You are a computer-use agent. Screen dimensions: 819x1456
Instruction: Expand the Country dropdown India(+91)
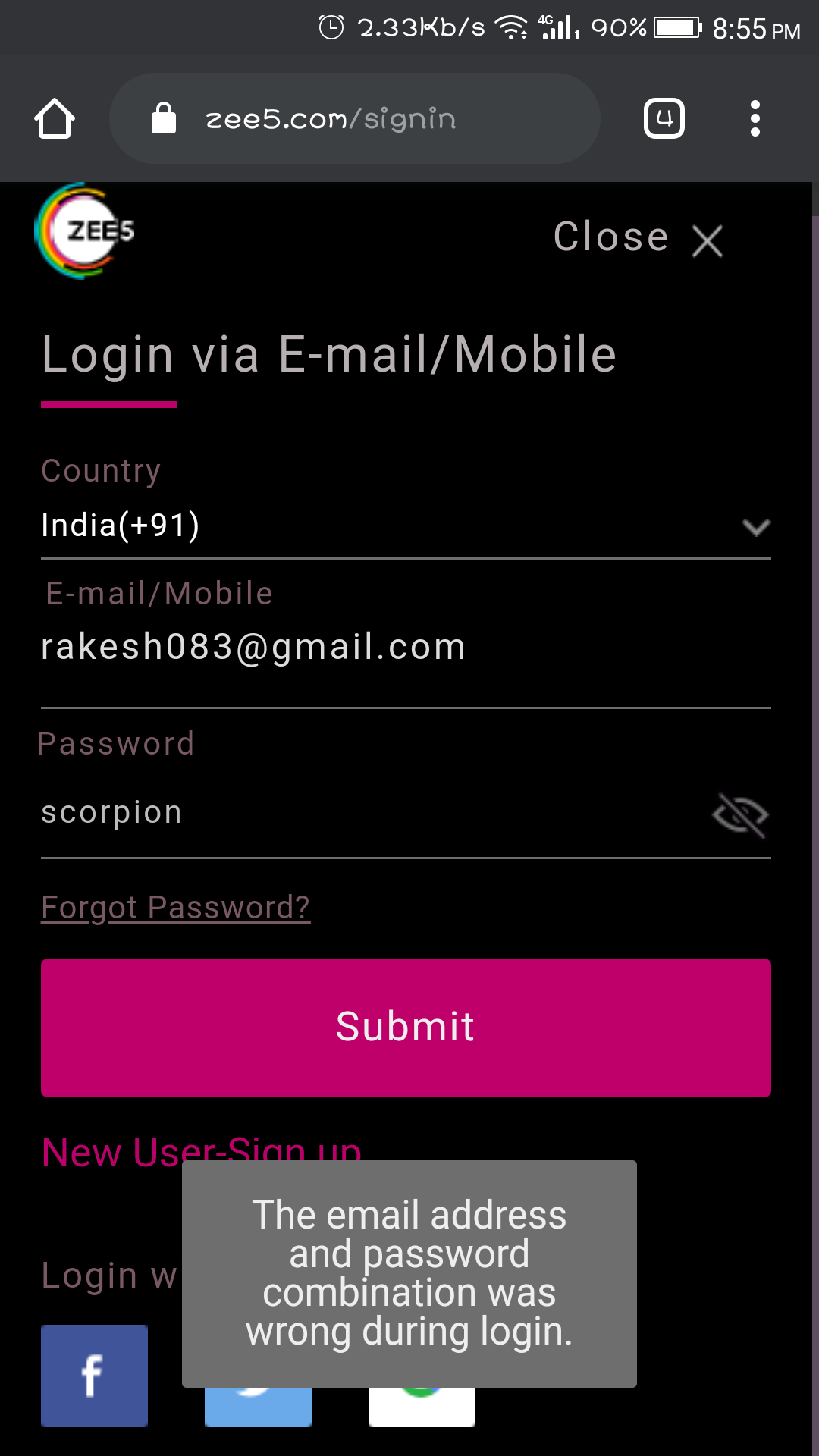tap(406, 526)
